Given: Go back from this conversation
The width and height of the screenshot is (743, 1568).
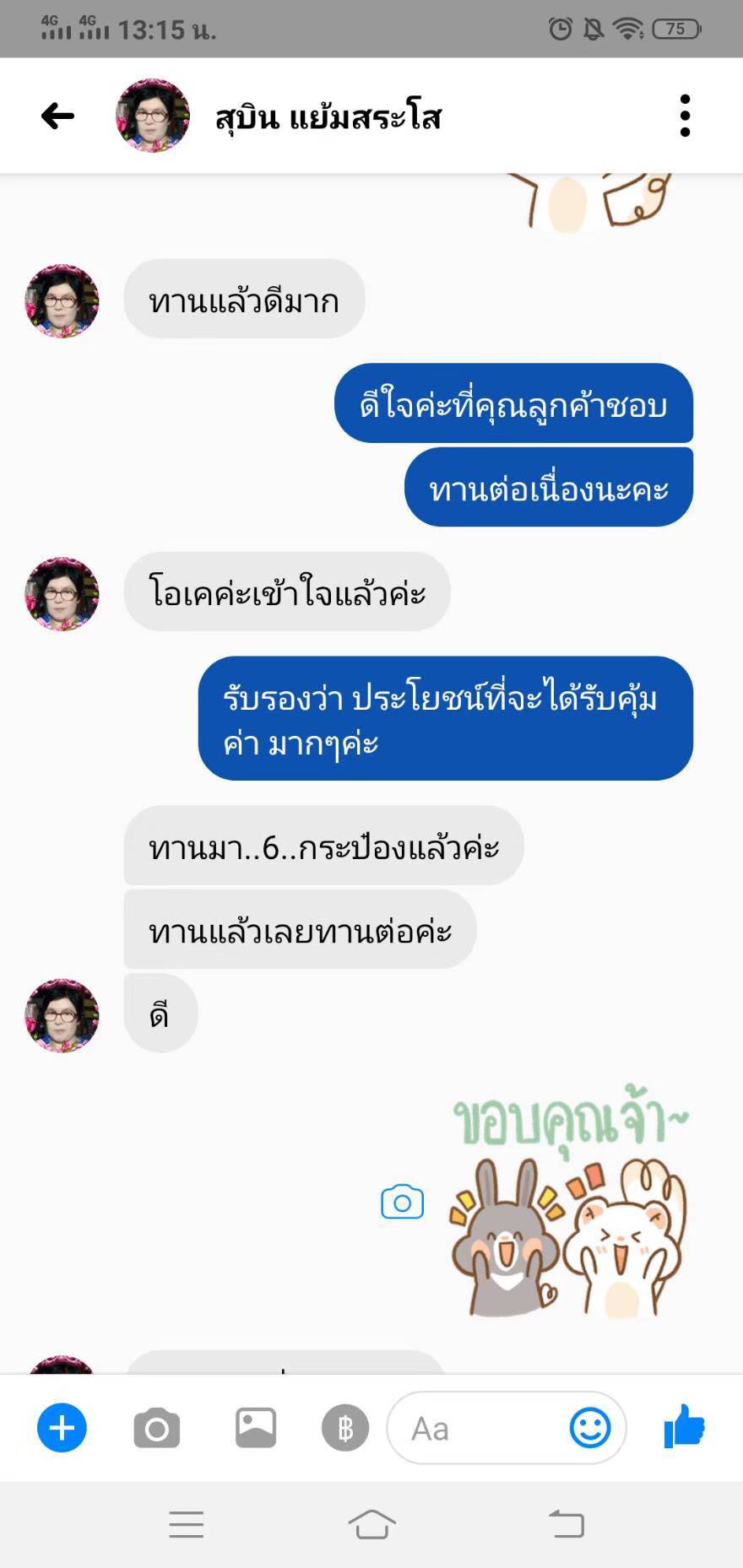Looking at the screenshot, I should coord(57,116).
